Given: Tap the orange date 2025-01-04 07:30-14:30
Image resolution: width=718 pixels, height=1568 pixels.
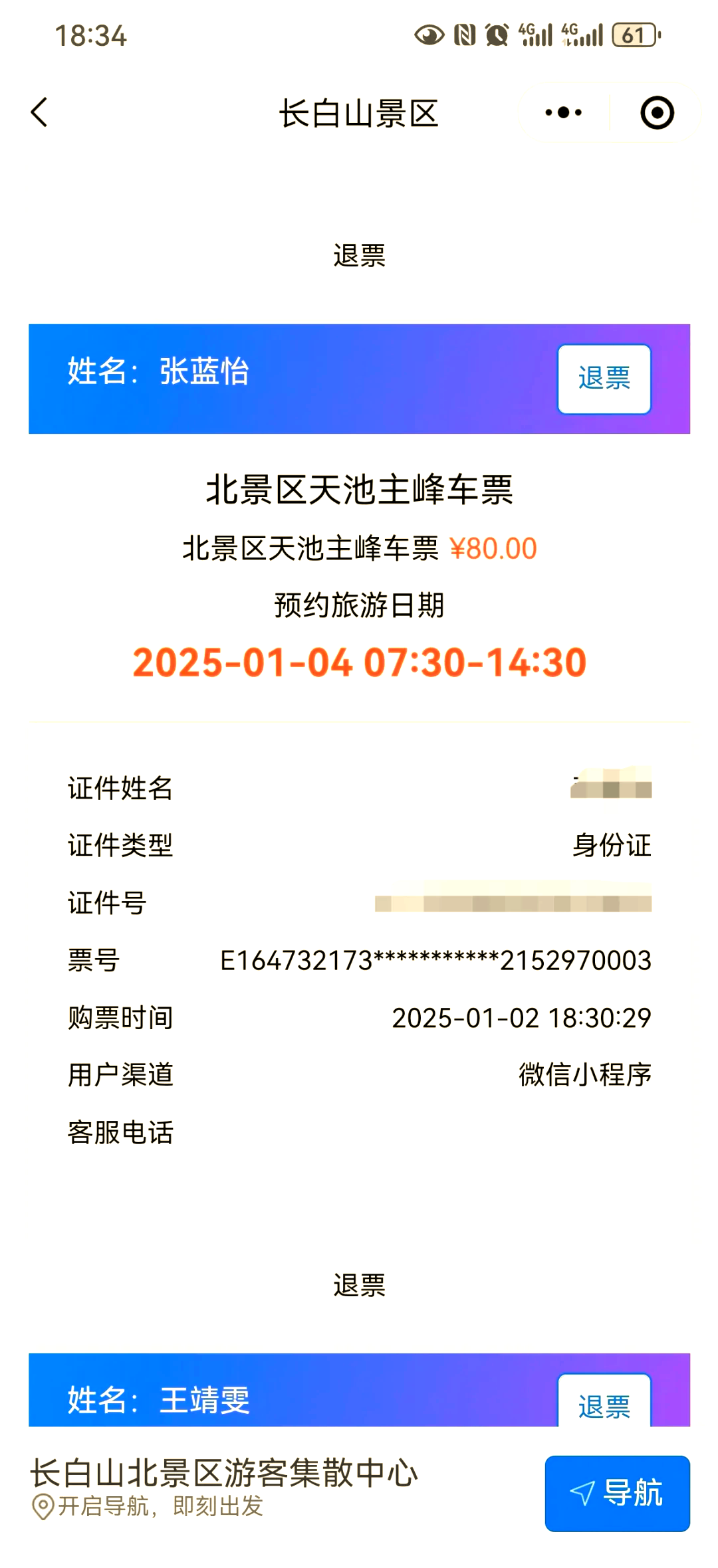Looking at the screenshot, I should click(x=359, y=662).
